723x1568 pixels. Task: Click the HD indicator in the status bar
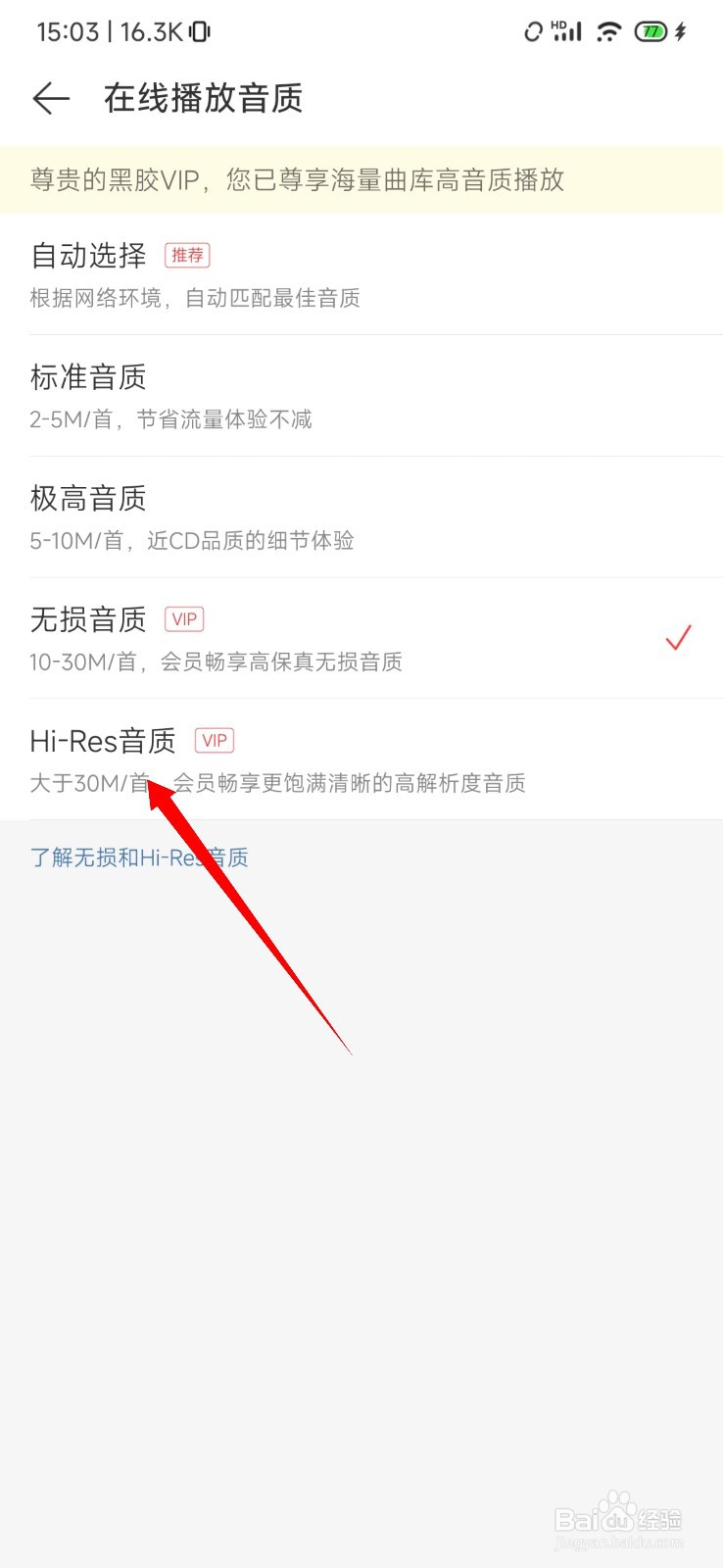coord(556,25)
